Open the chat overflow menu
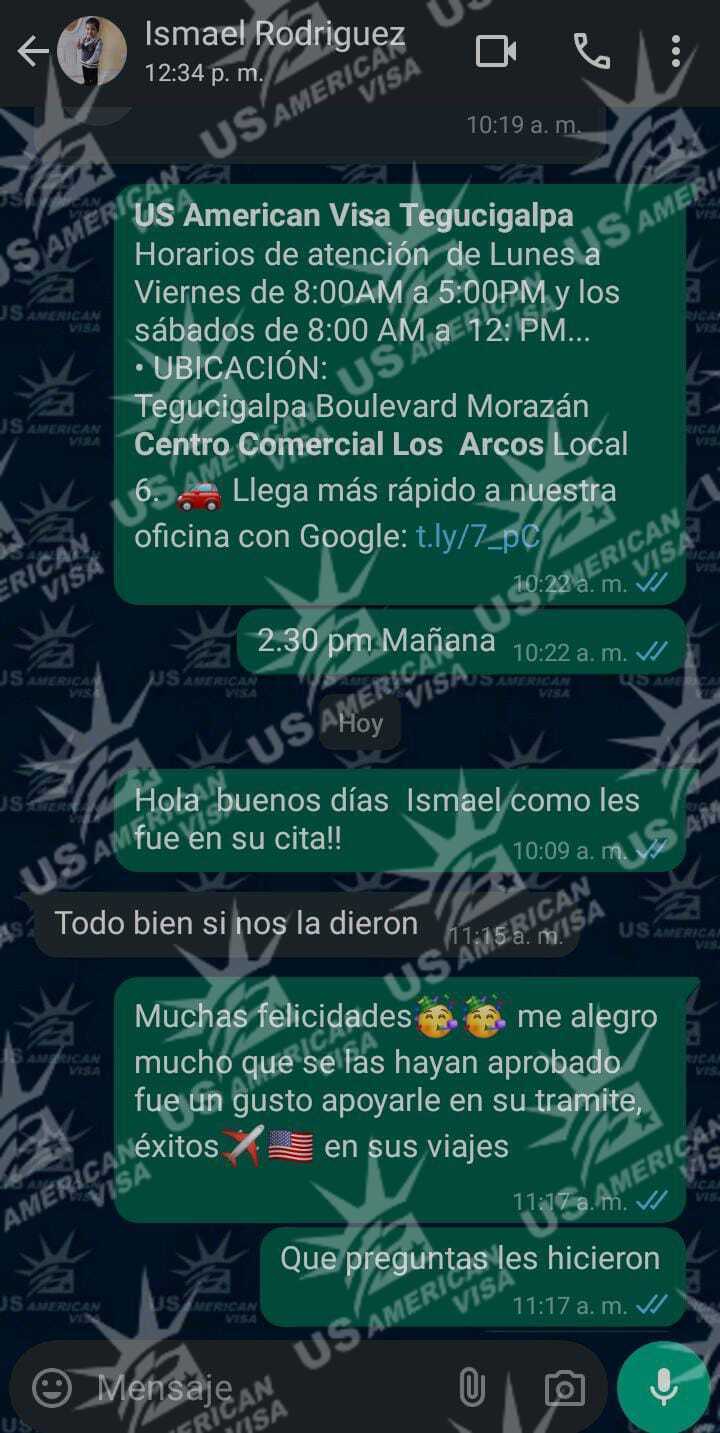Viewport: 720px width, 1433px height. (676, 51)
